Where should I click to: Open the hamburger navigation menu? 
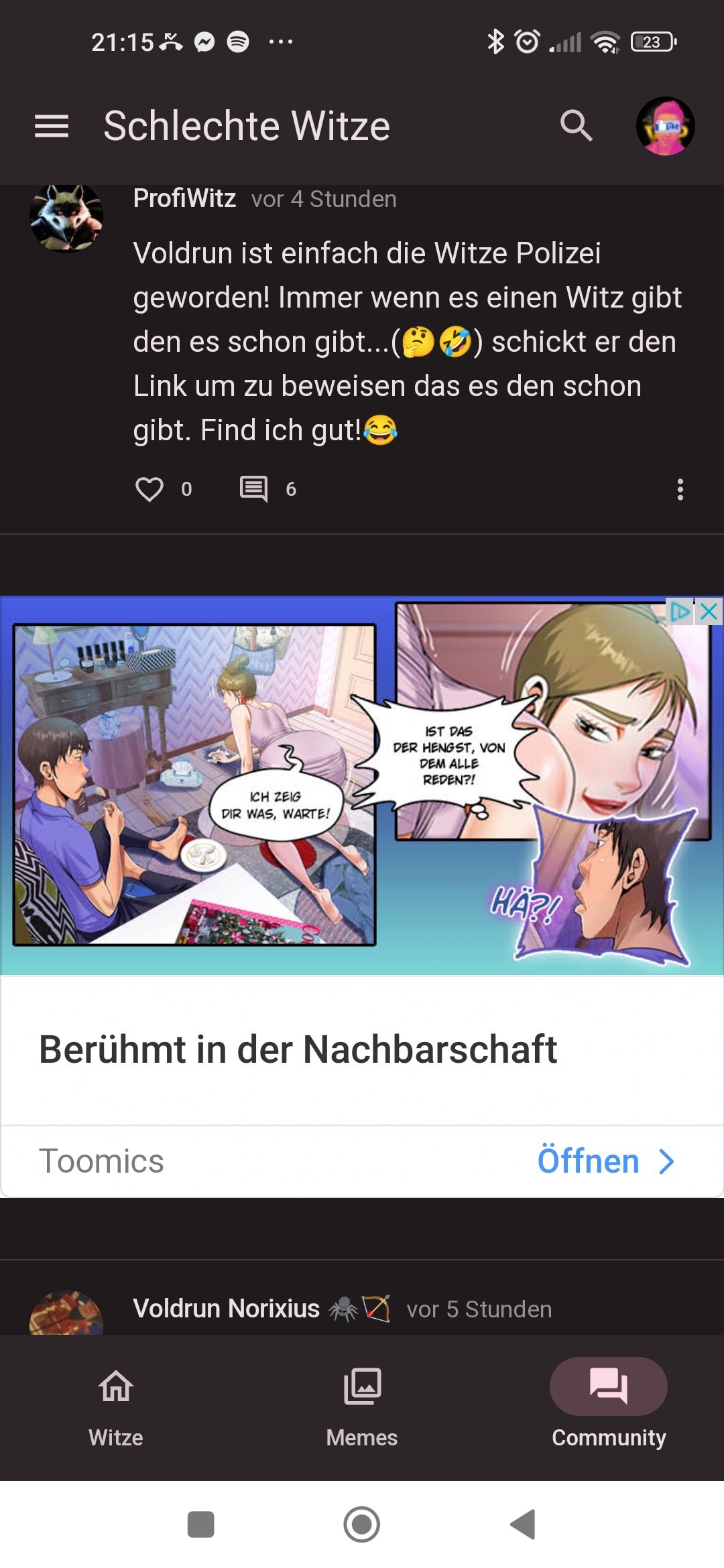(x=52, y=126)
